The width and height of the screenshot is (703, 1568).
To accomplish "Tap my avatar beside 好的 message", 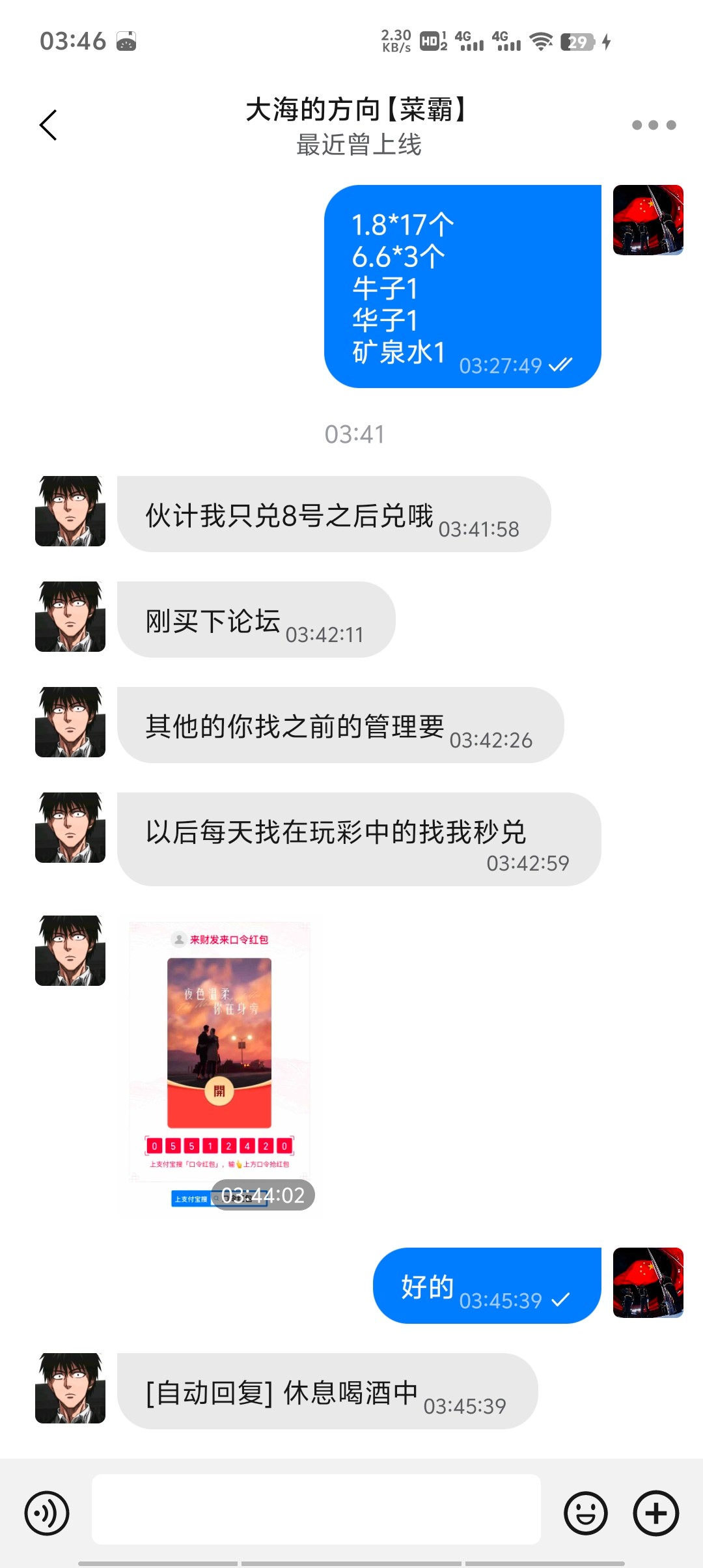I will click(x=648, y=1283).
